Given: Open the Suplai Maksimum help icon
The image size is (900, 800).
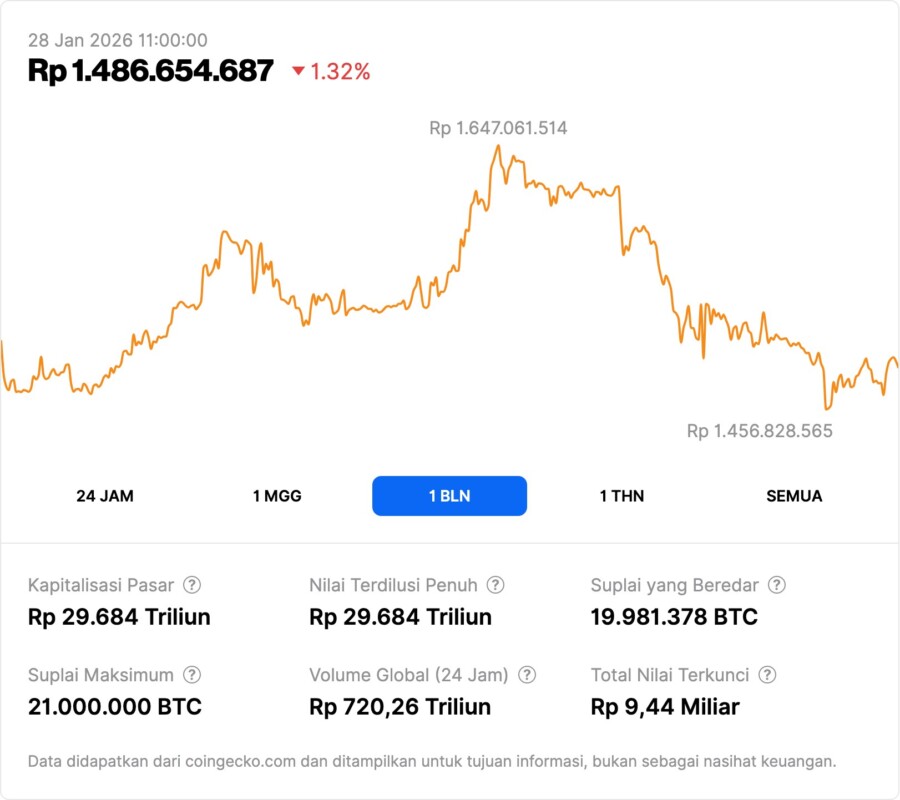Looking at the screenshot, I should point(192,675).
